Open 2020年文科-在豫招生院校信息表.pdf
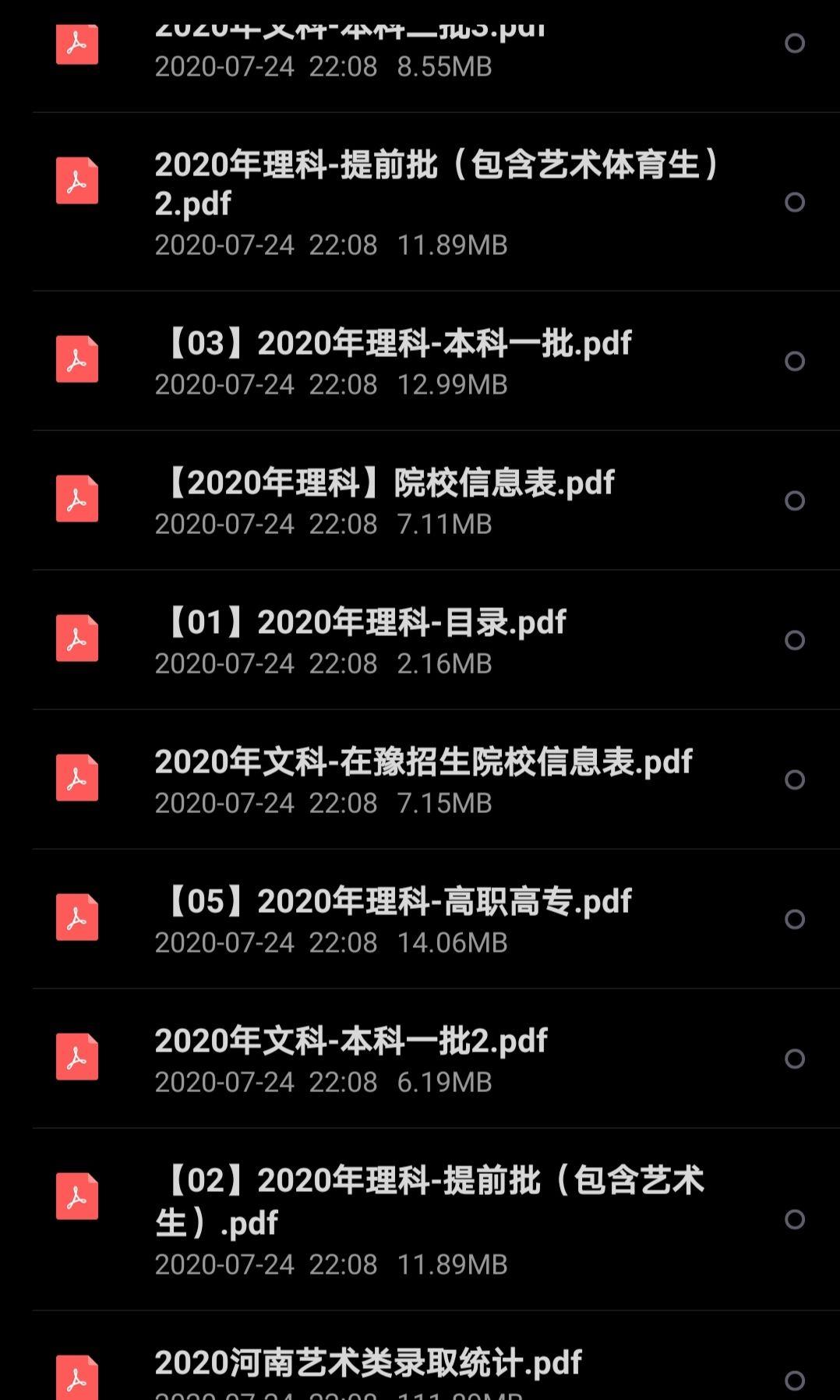 [423, 762]
